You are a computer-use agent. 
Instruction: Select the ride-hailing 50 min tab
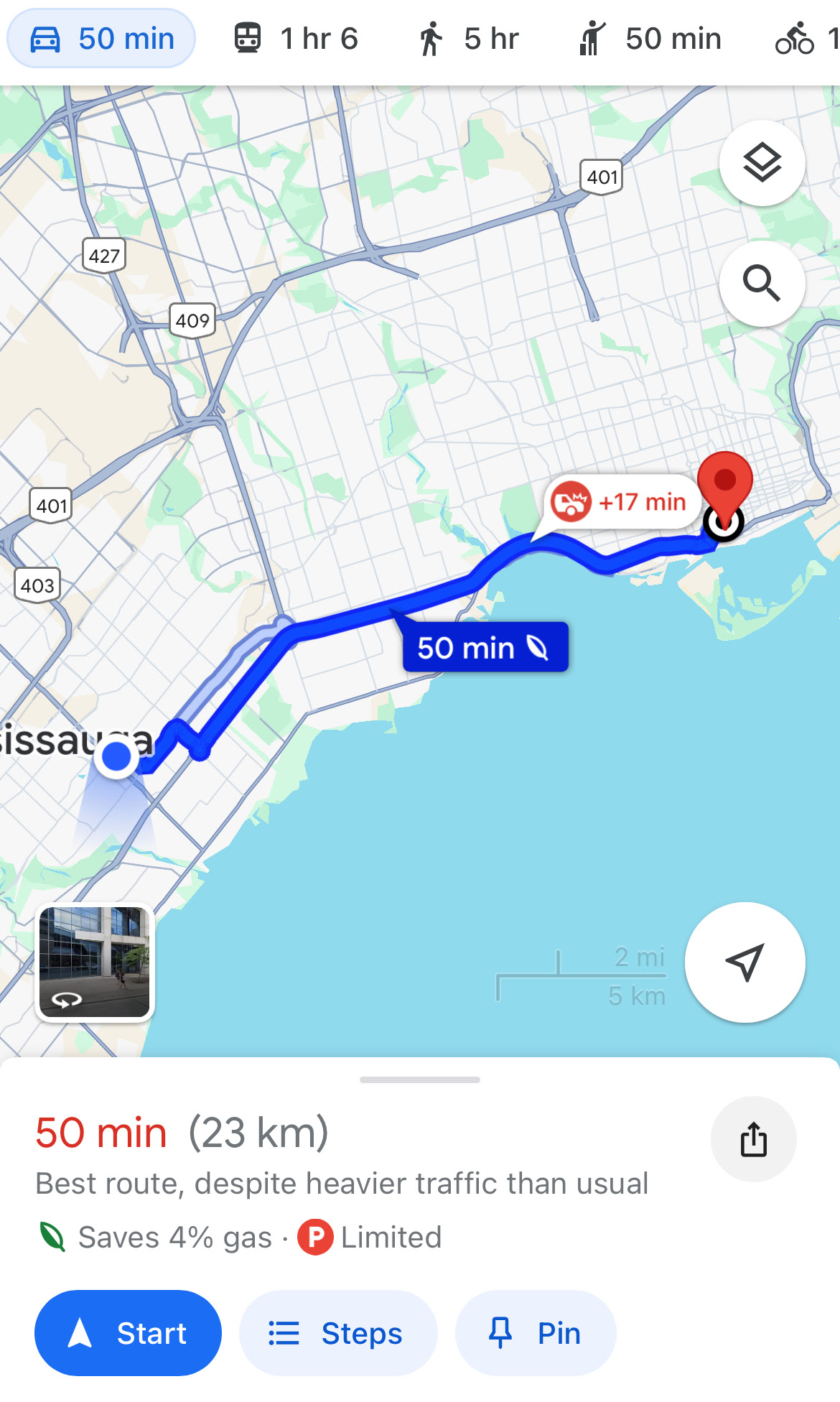click(x=650, y=39)
